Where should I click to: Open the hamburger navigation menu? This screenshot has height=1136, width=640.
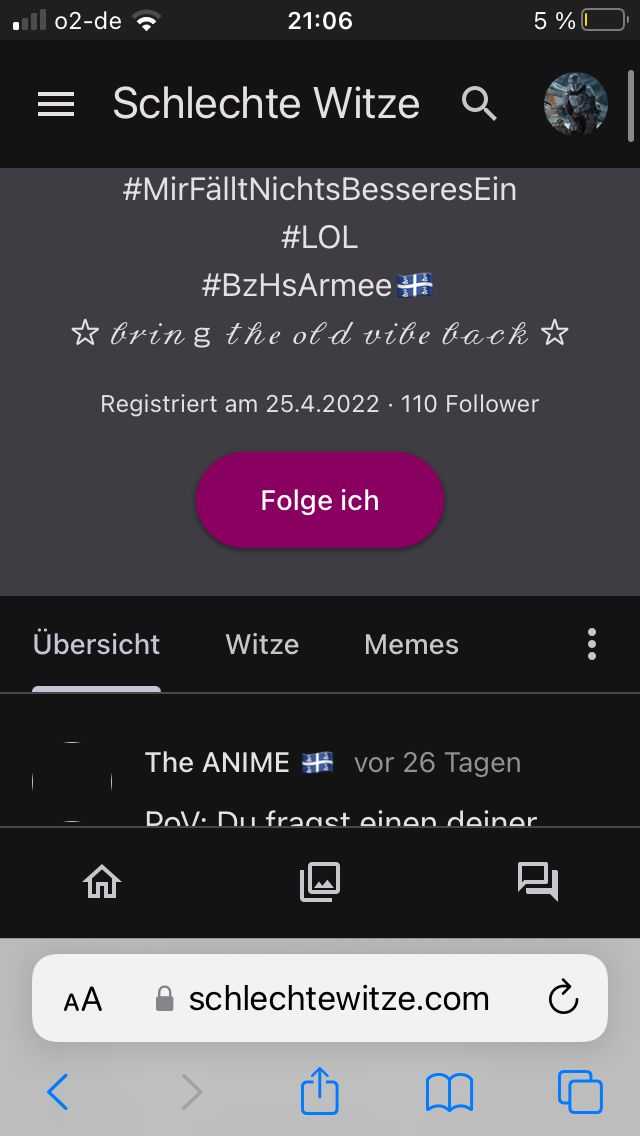pyautogui.click(x=56, y=104)
